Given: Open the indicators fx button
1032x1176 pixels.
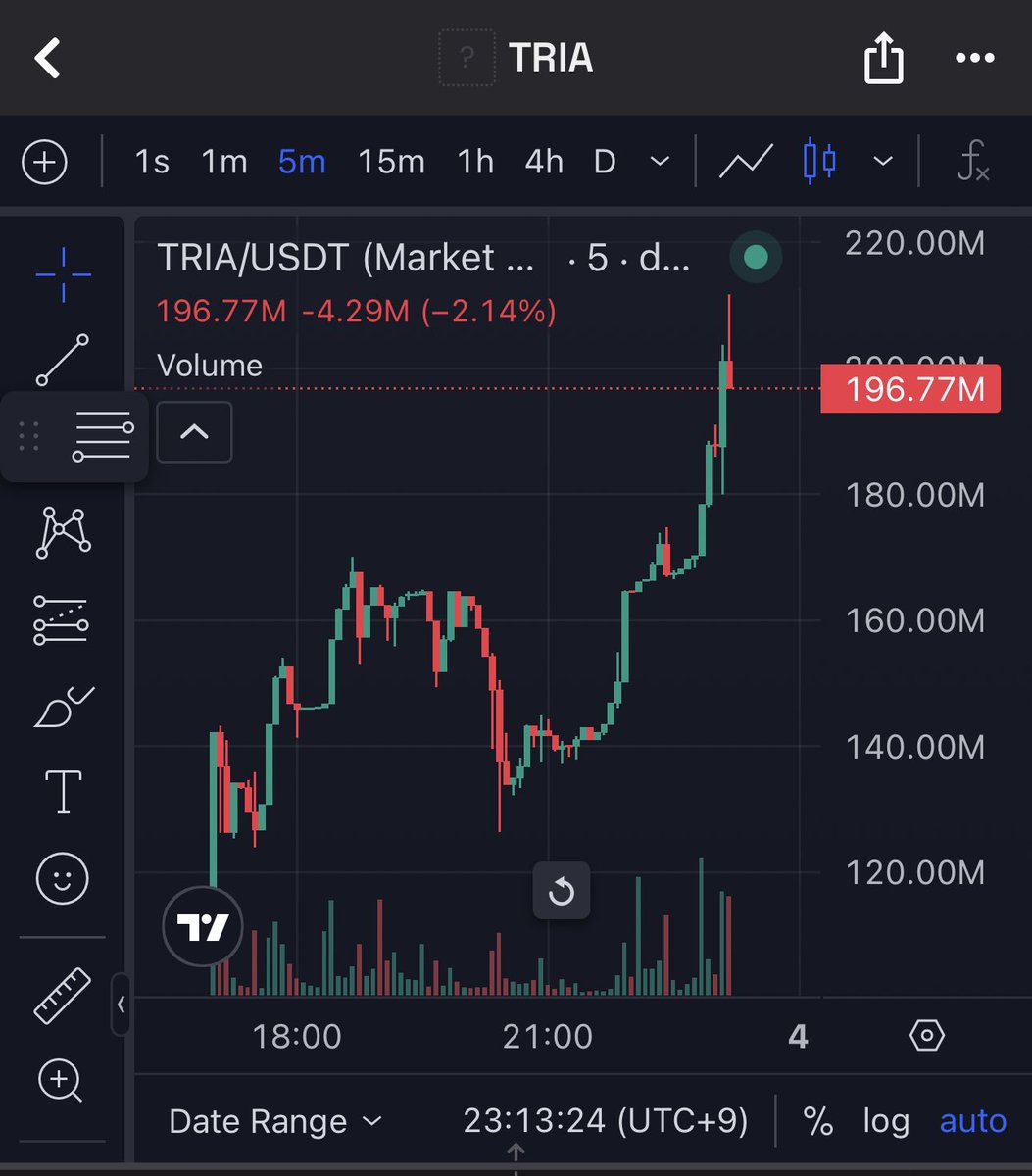Looking at the screenshot, I should pyautogui.click(x=971, y=162).
